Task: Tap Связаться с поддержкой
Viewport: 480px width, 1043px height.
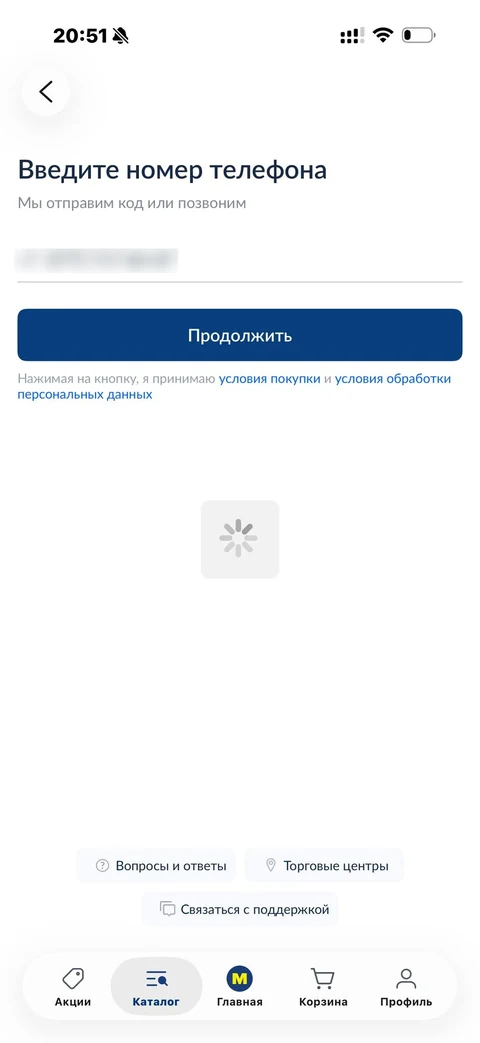Action: point(240,909)
